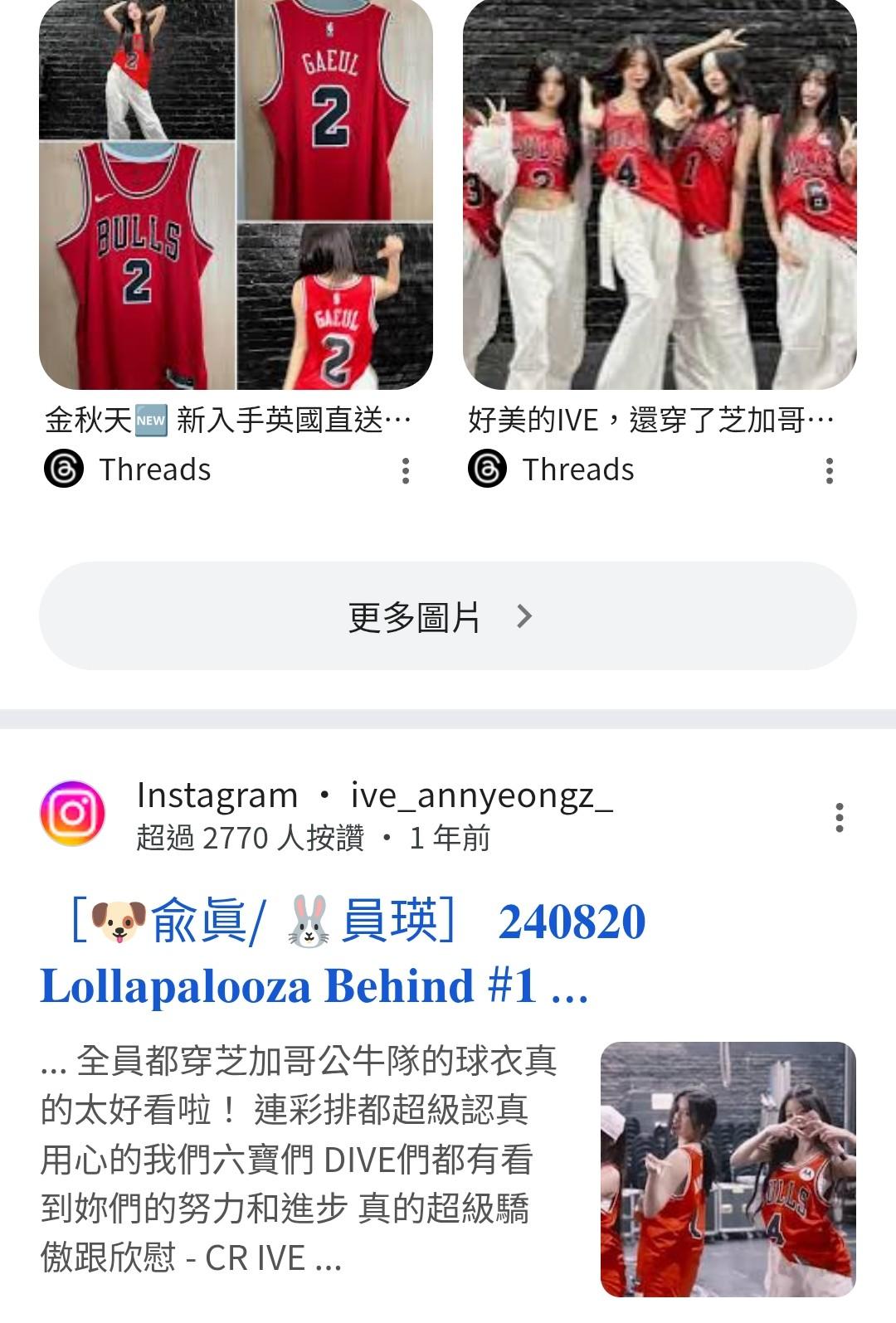Open the IVE group photo image result
896x1323 pixels.
click(660, 194)
